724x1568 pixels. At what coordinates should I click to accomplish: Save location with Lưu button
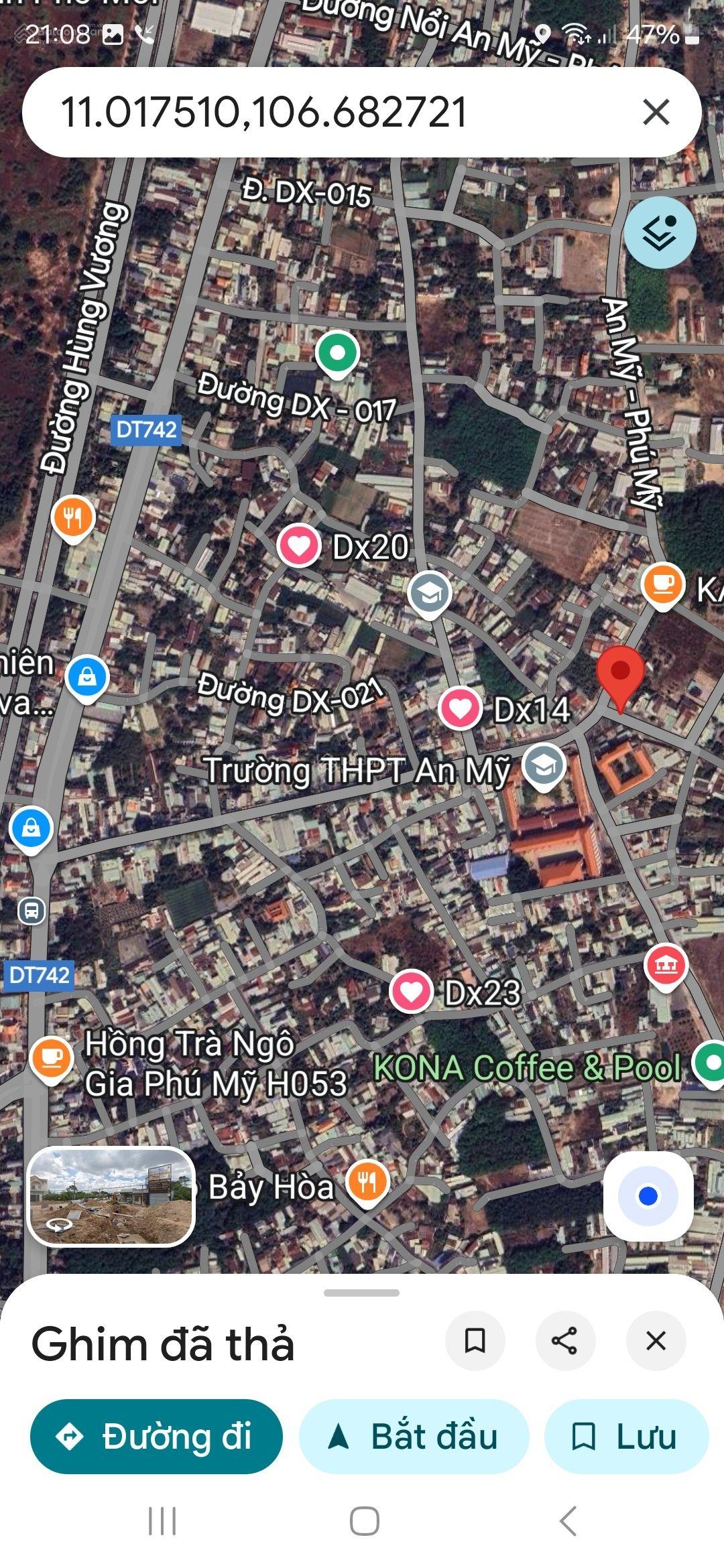click(625, 1436)
